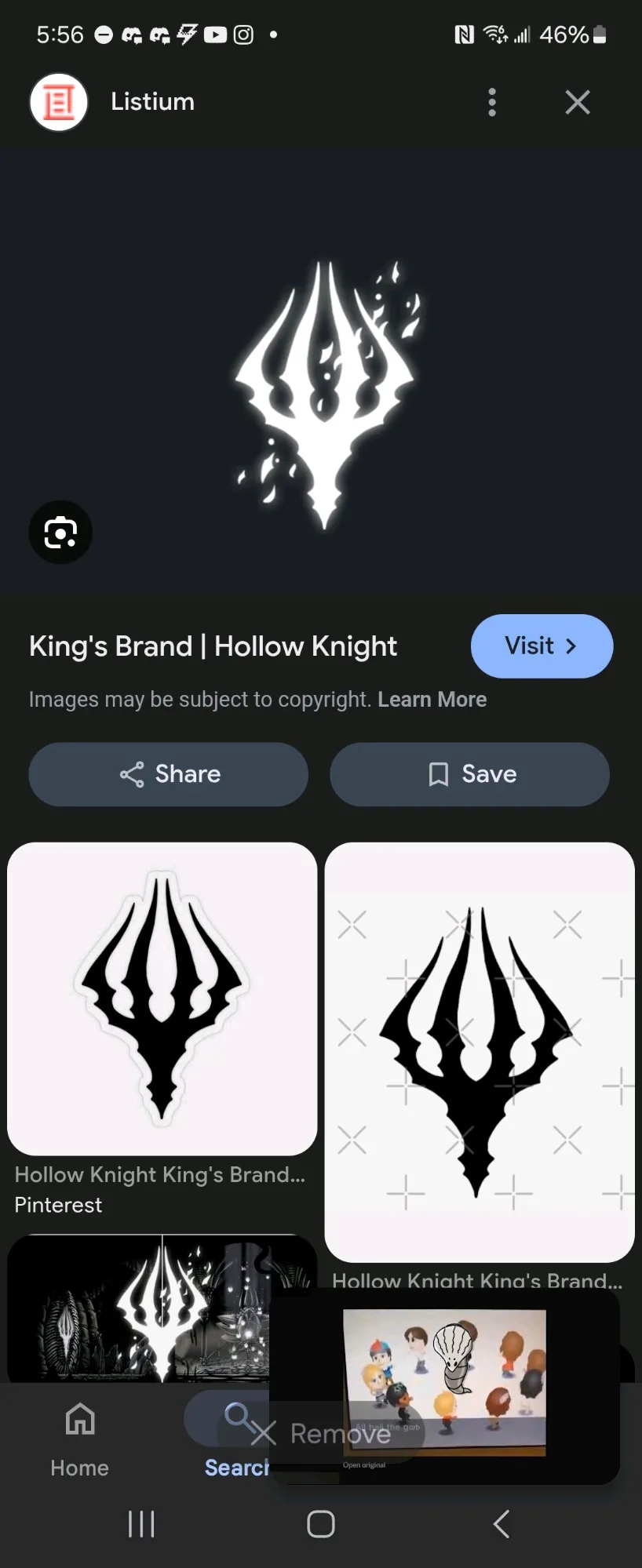642x1568 pixels.
Task: Go back using the system back button
Action: [501, 1524]
